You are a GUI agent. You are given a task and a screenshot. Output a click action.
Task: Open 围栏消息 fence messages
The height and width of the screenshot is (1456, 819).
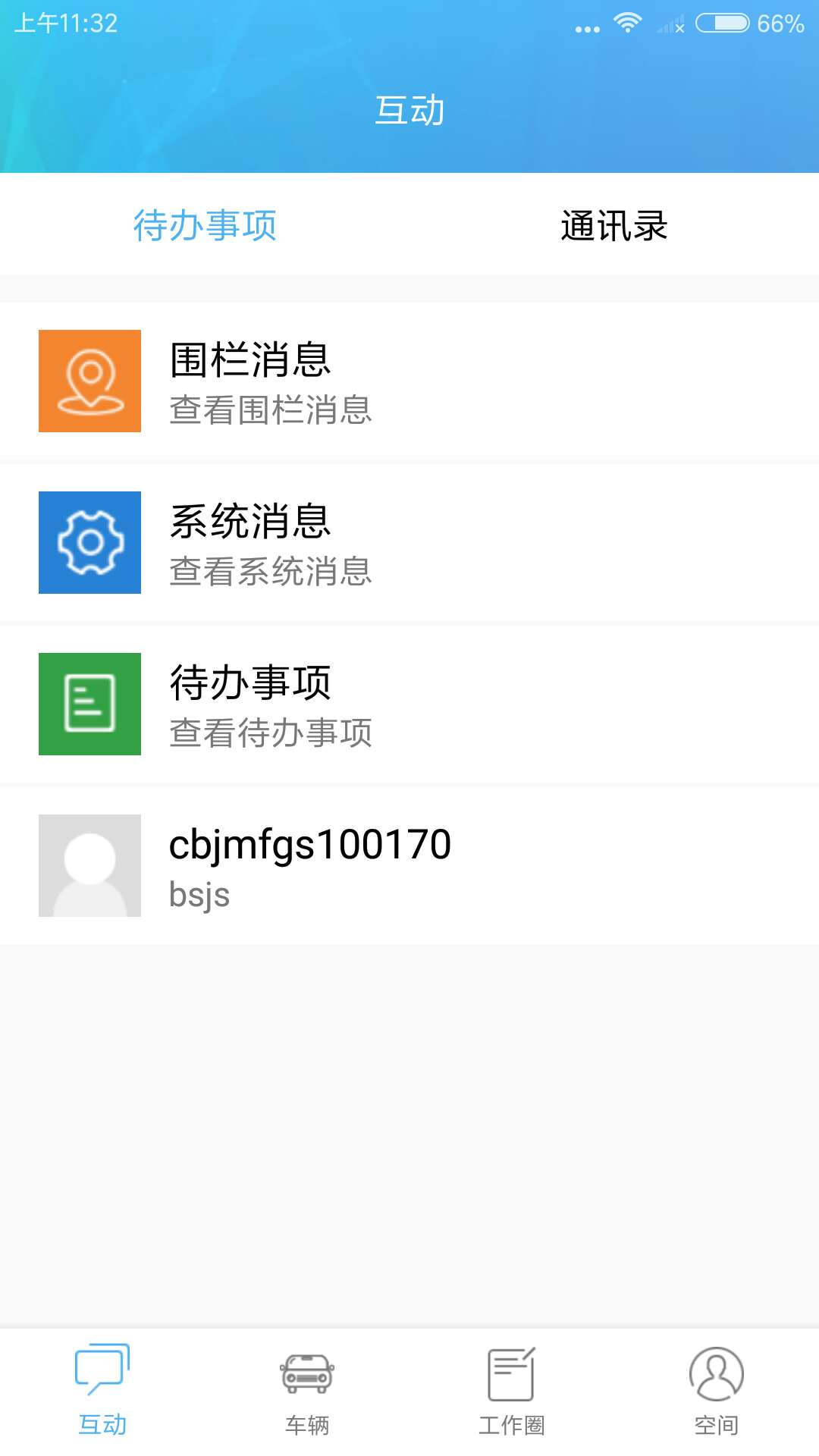point(409,381)
